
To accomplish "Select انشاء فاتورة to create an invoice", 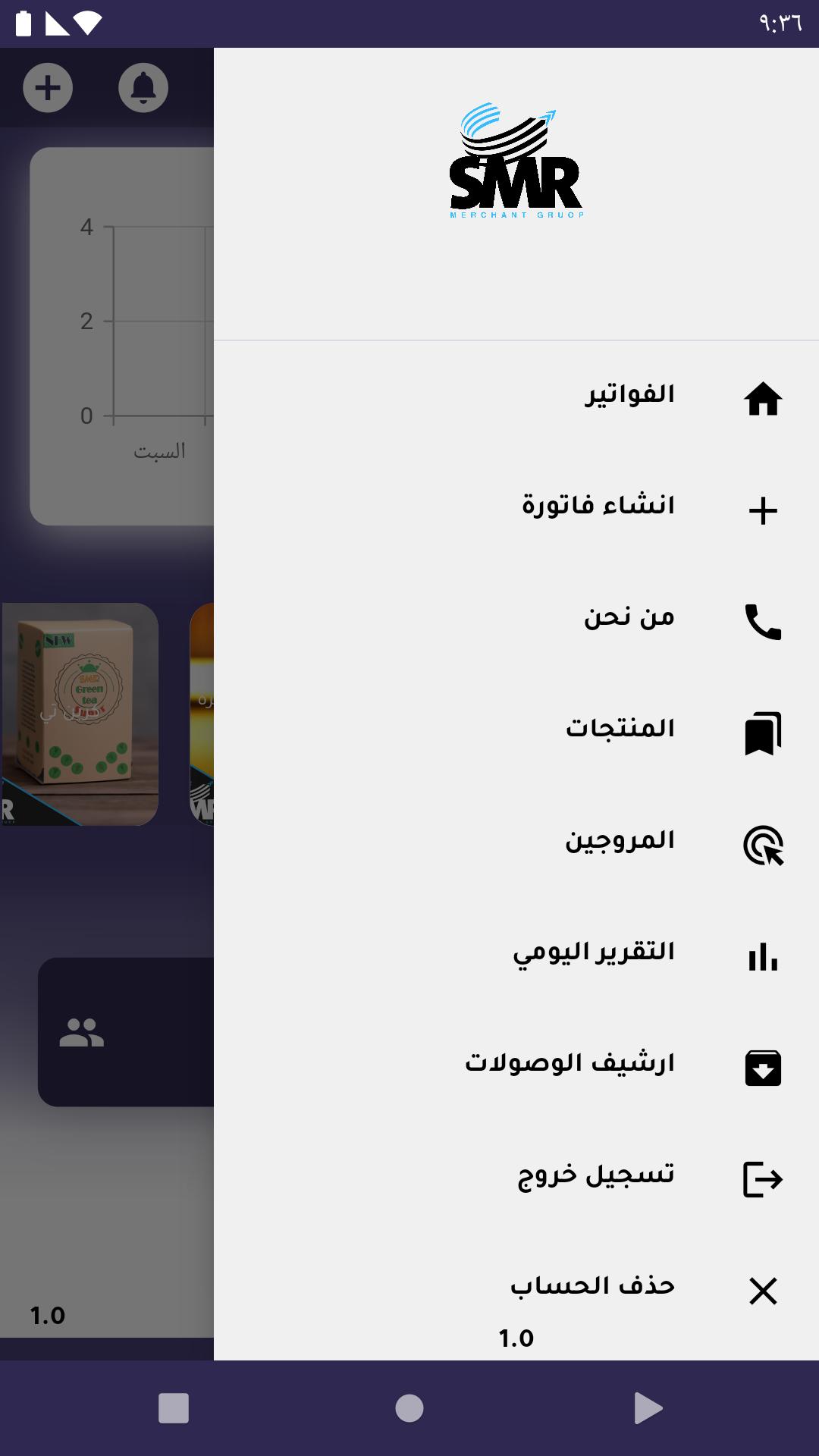I will click(x=516, y=508).
